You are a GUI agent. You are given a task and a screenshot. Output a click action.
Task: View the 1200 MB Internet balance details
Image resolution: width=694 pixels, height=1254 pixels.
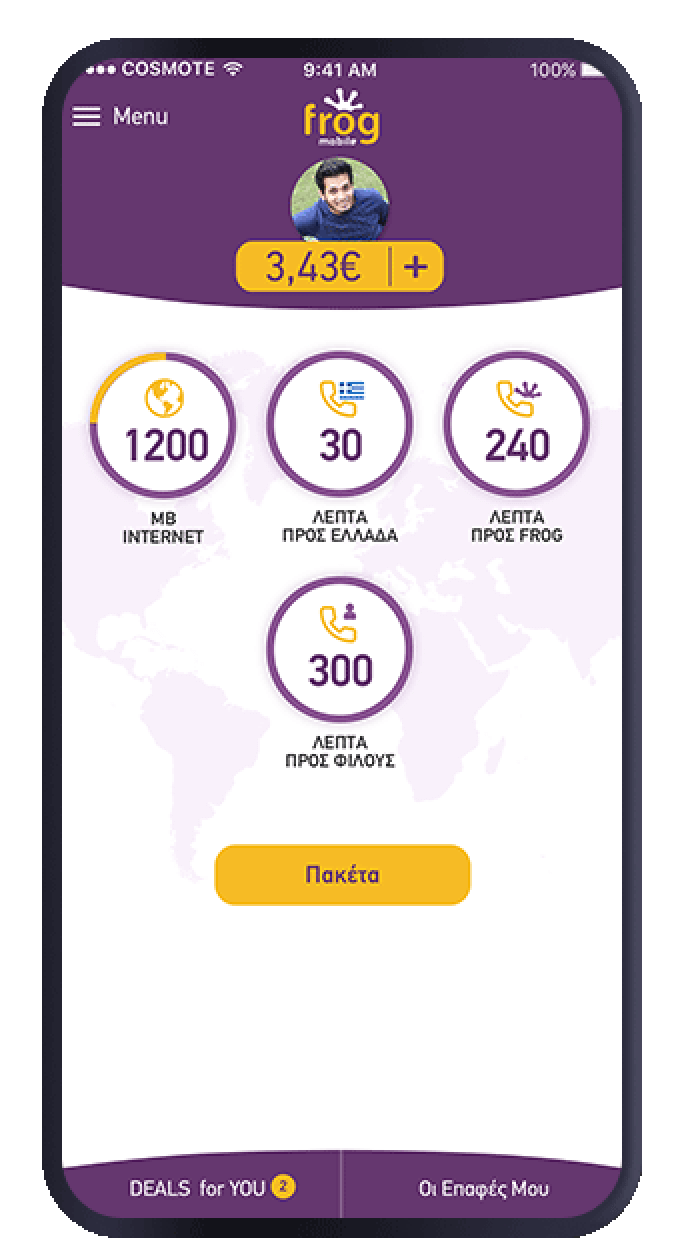(x=164, y=426)
